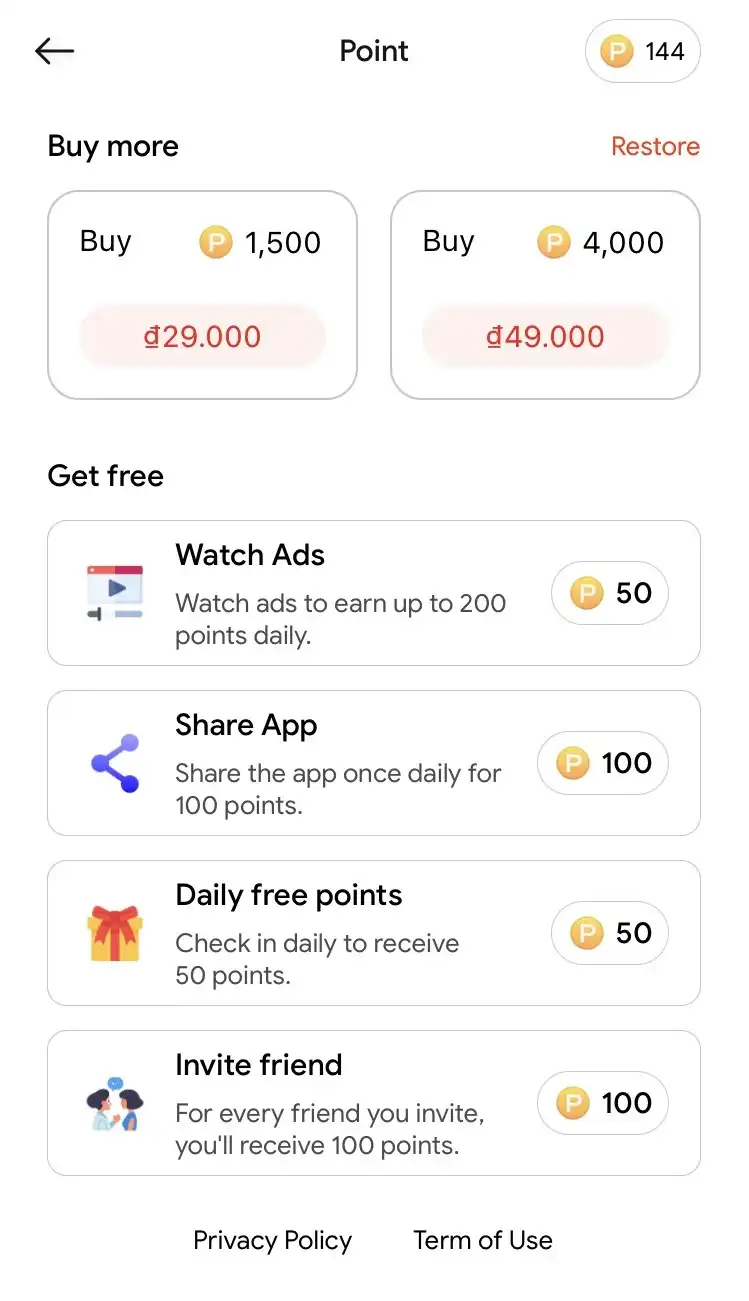View the Term of Use

tap(483, 1241)
